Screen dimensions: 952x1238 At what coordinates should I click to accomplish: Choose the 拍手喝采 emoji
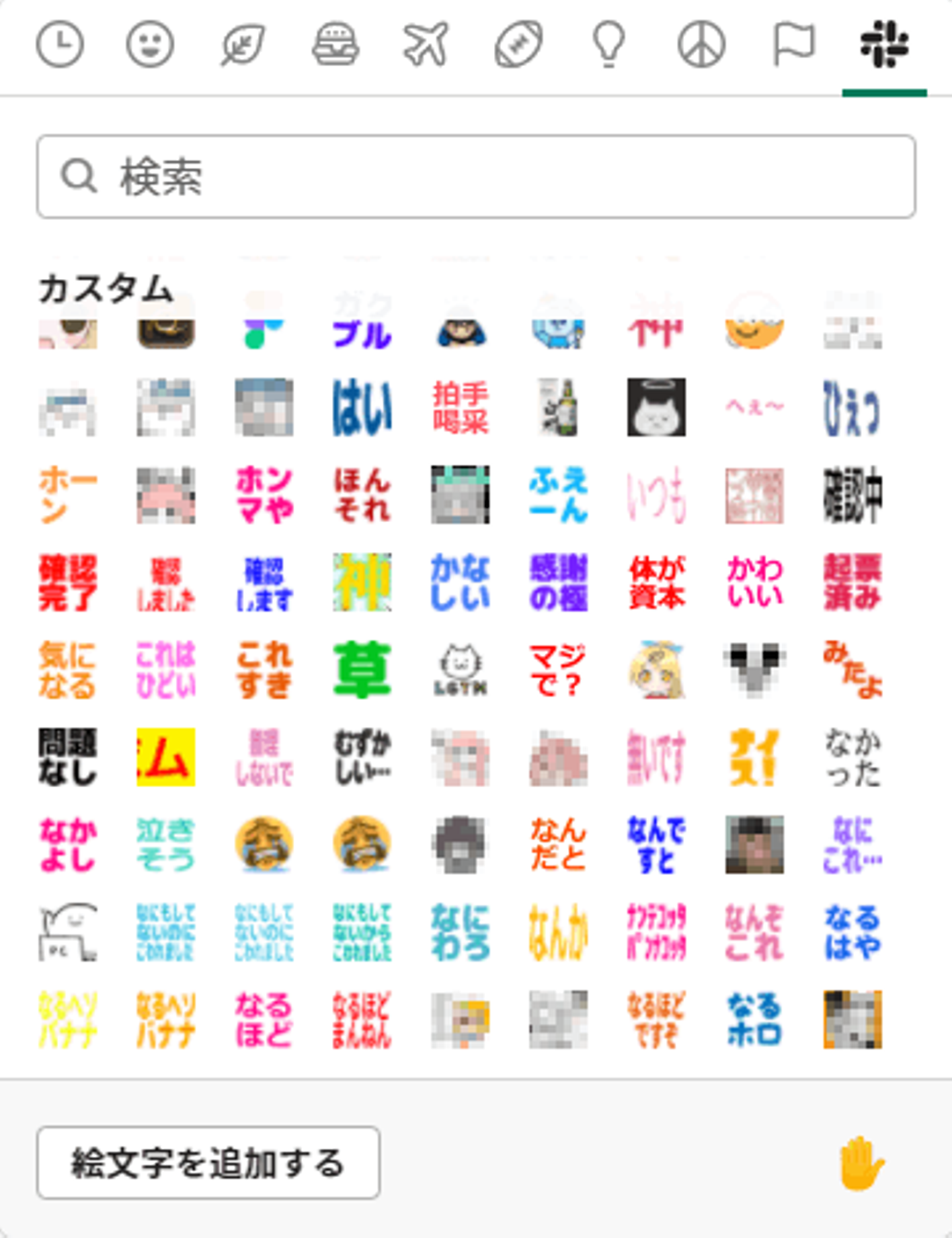(460, 407)
